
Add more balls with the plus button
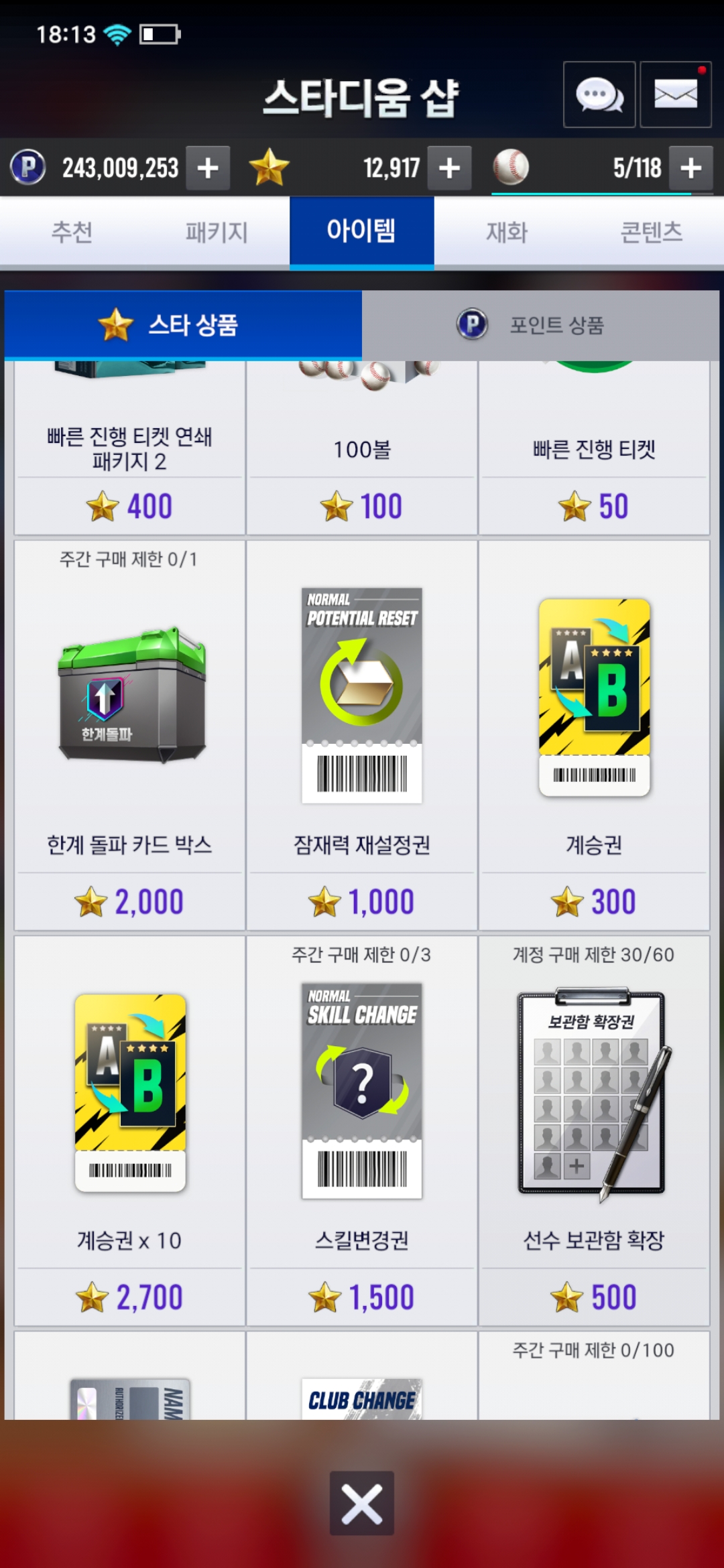point(690,168)
